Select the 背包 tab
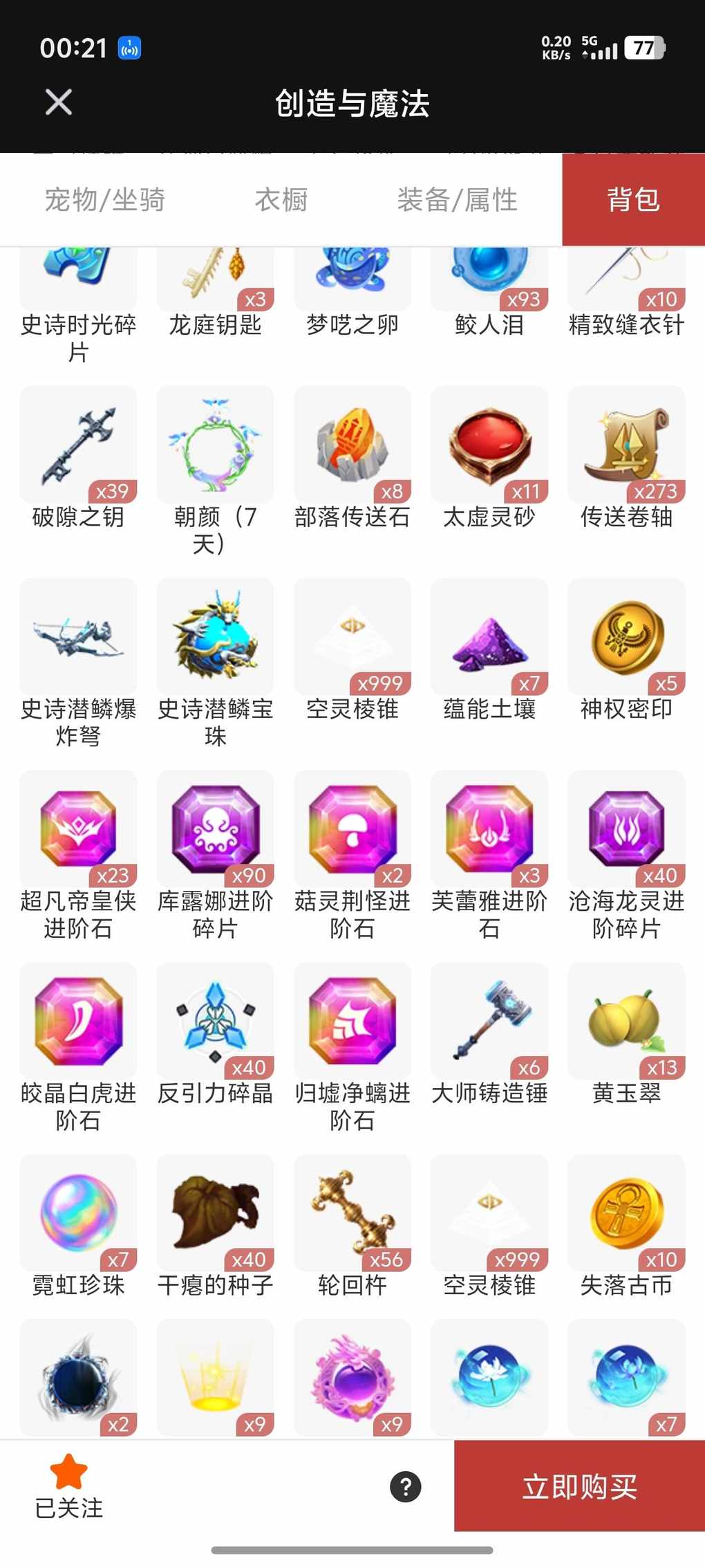This screenshot has width=705, height=1568. coord(633,200)
